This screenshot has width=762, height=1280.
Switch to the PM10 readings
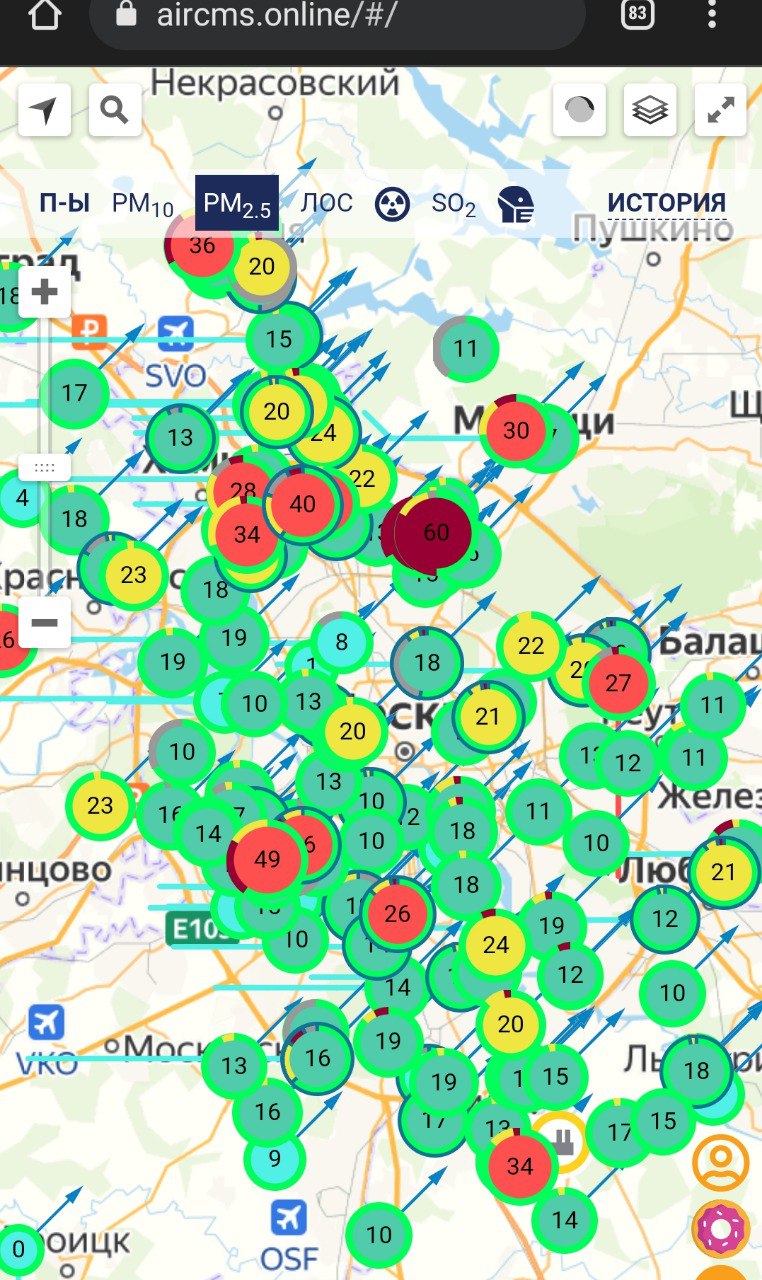coord(142,204)
